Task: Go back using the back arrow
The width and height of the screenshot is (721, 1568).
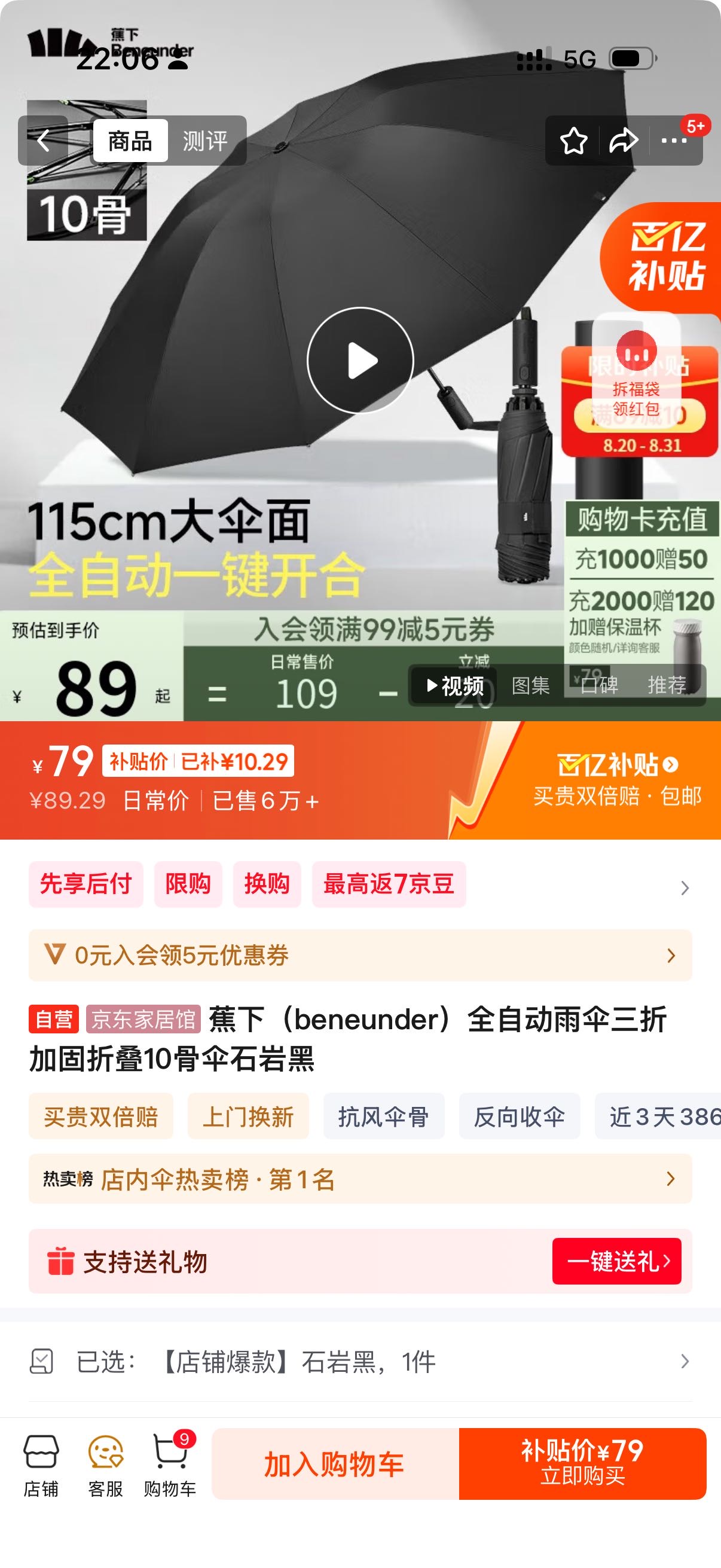Action: (x=44, y=141)
